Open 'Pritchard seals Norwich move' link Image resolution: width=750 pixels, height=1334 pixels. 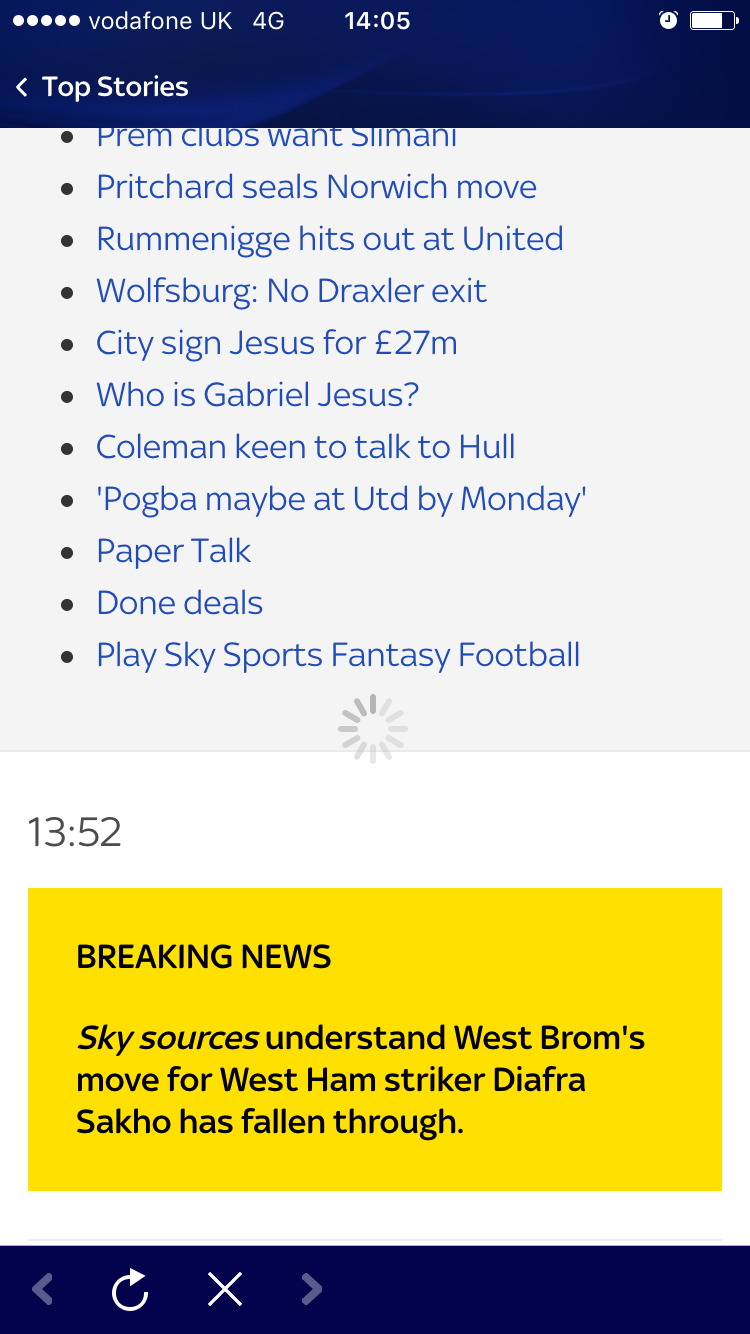coord(316,187)
